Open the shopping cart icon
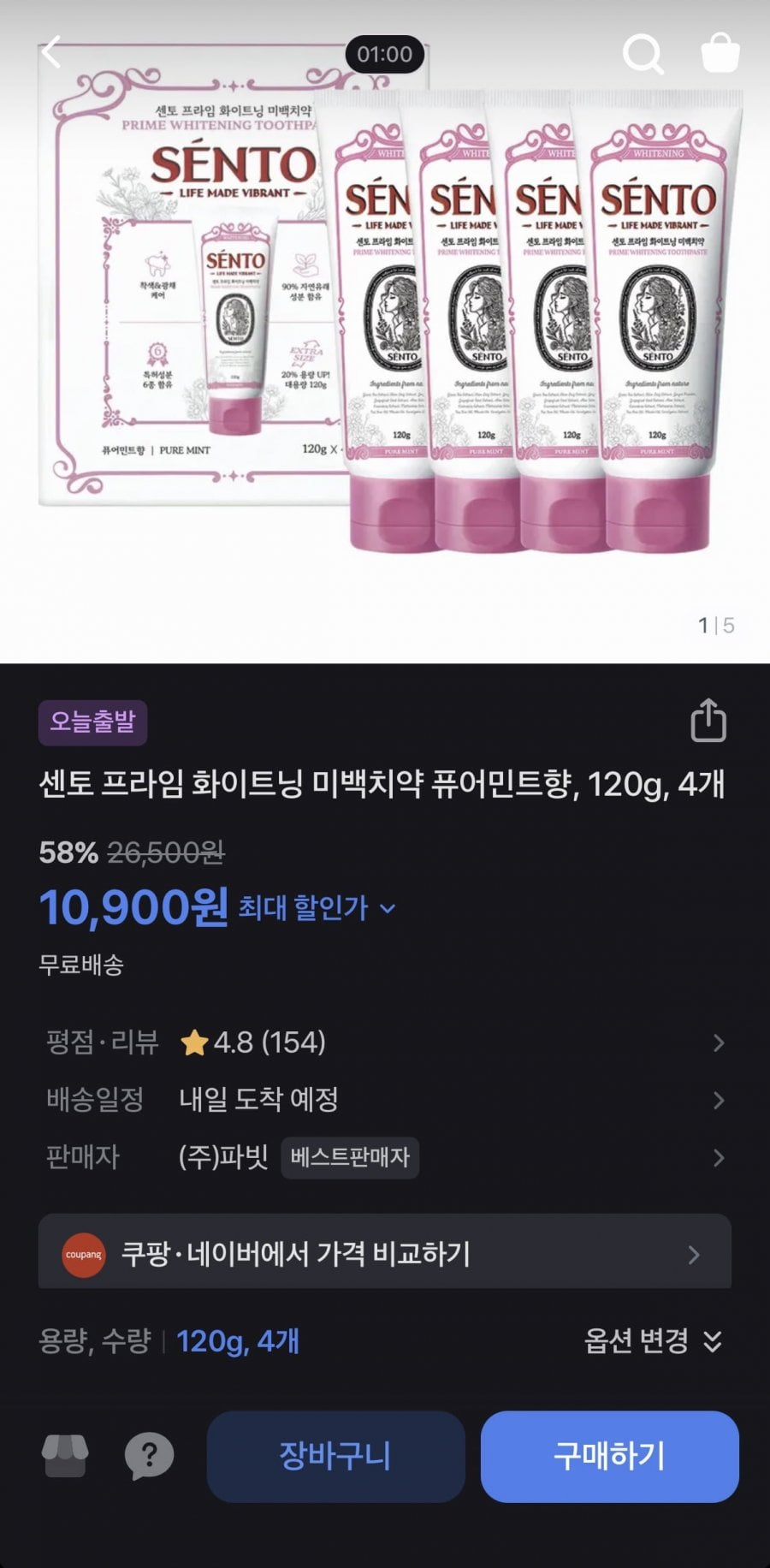 click(720, 53)
